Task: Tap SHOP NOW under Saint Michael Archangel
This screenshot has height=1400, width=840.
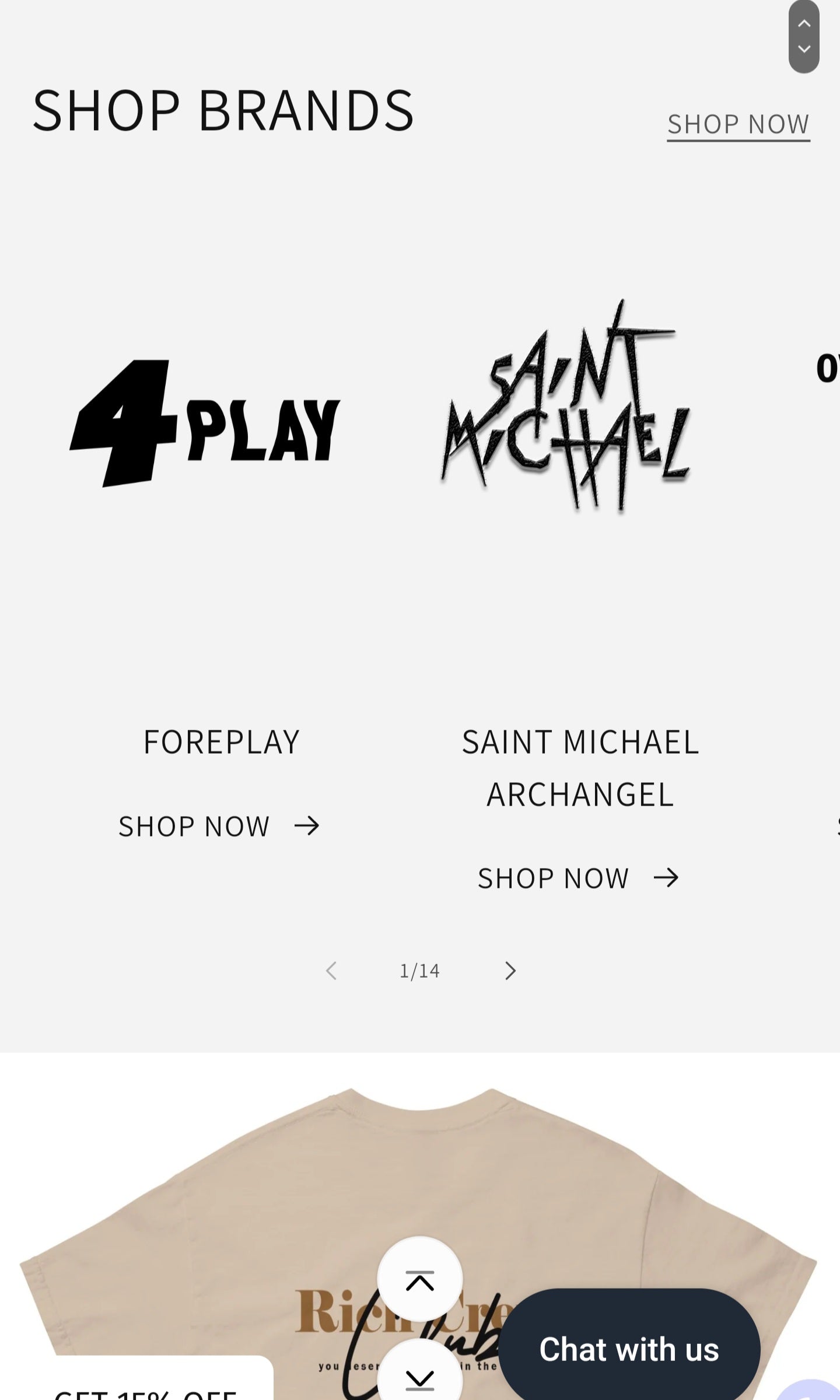Action: [577, 878]
